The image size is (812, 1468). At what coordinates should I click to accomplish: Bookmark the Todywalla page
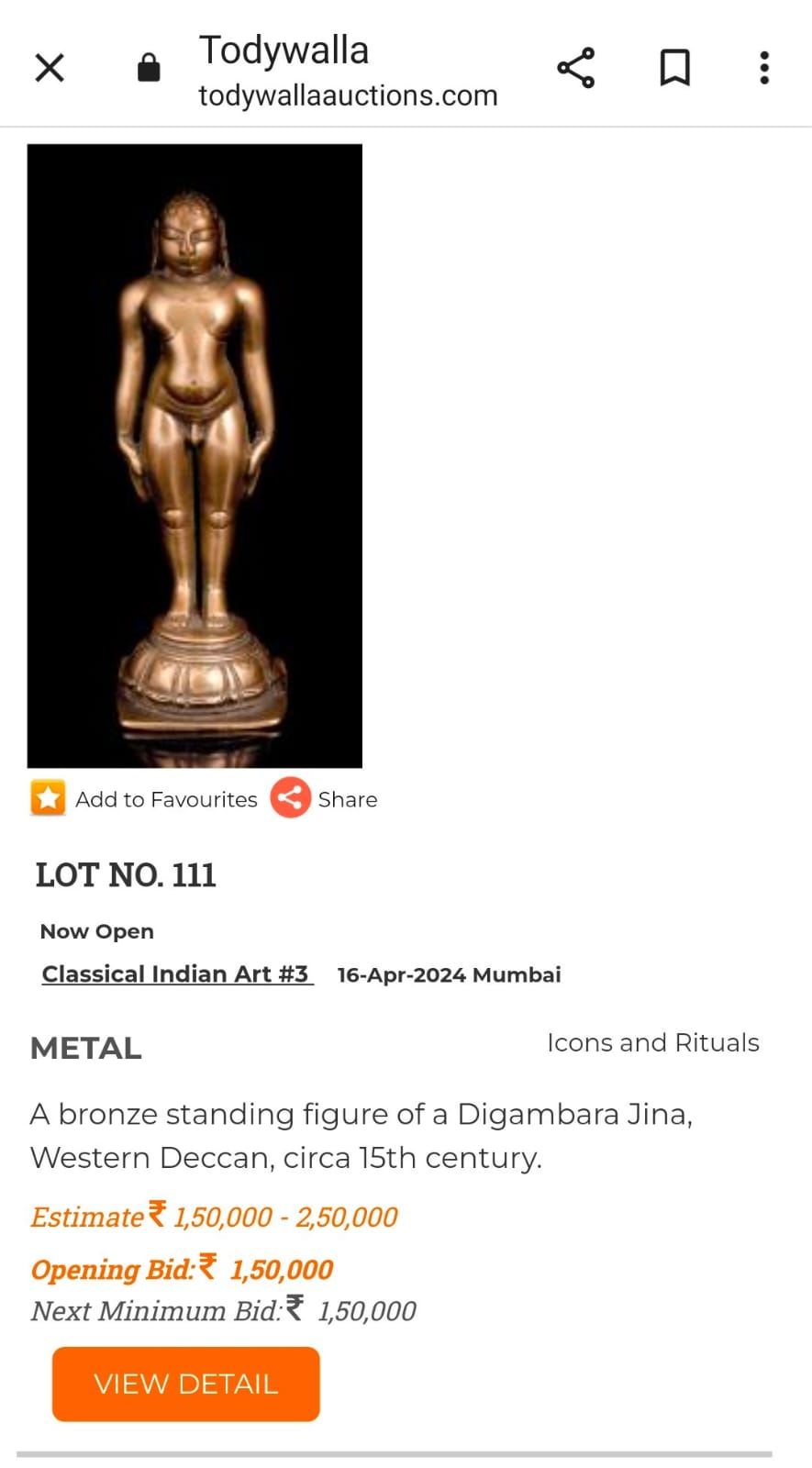[675, 68]
